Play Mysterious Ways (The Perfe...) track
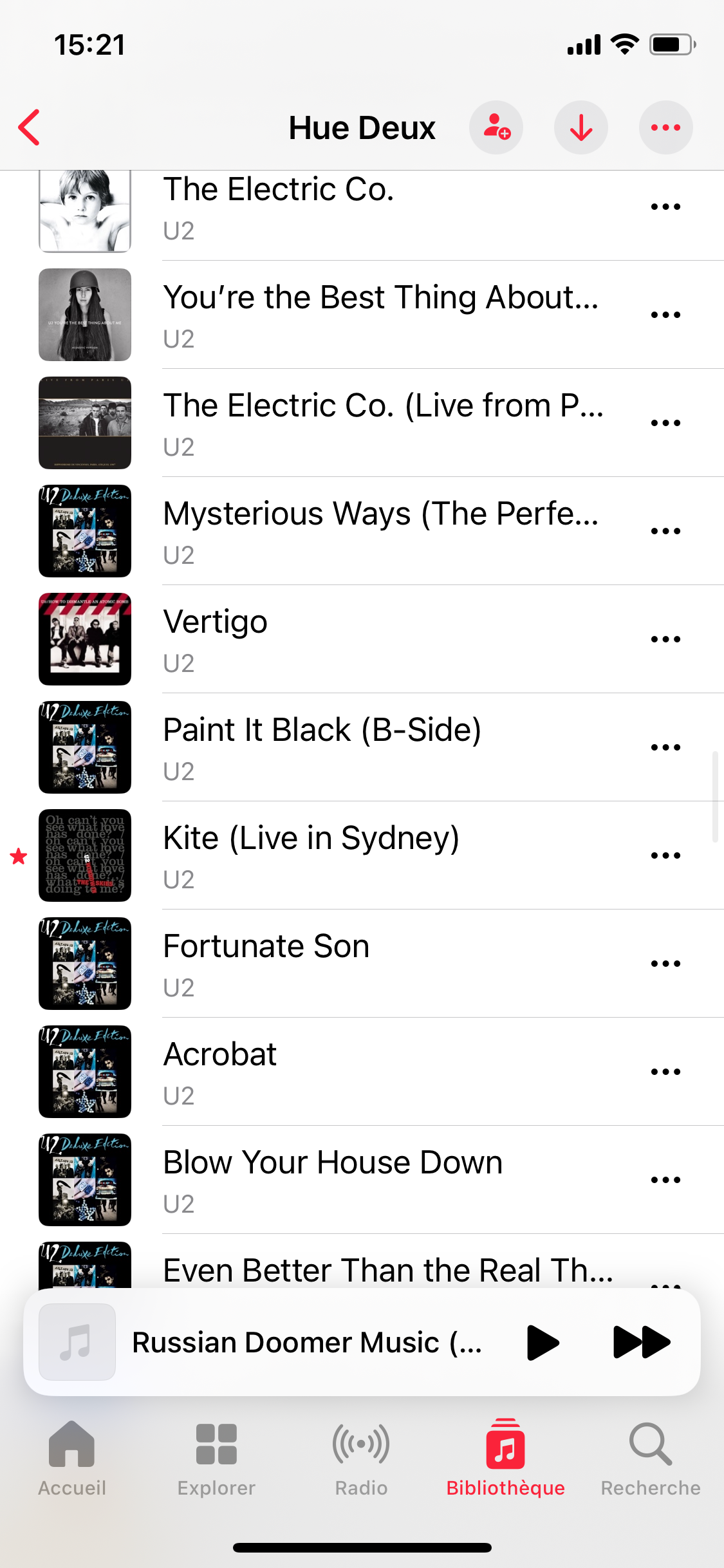Screen dimensions: 724x1568 click(381, 531)
